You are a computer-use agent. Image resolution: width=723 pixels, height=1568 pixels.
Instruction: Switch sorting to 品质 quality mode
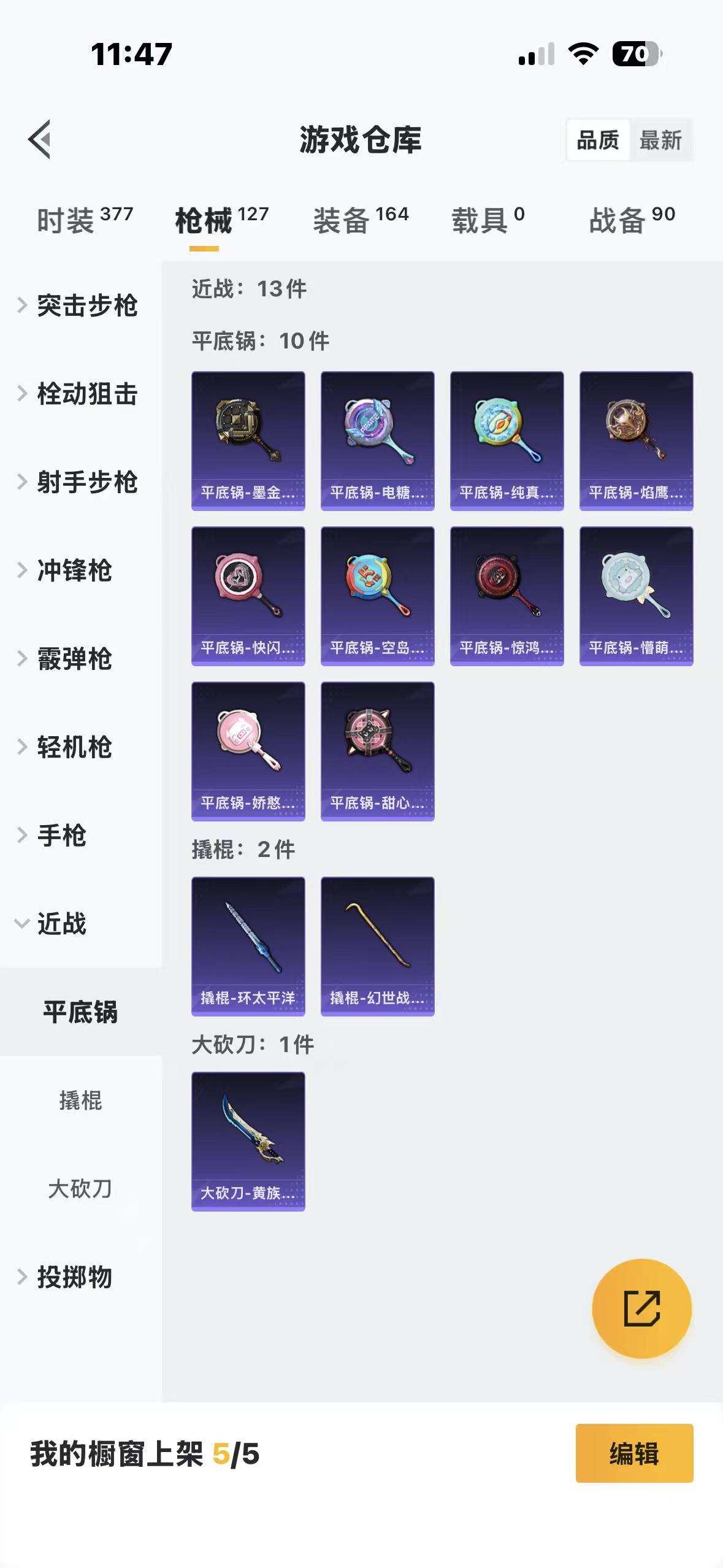598,140
